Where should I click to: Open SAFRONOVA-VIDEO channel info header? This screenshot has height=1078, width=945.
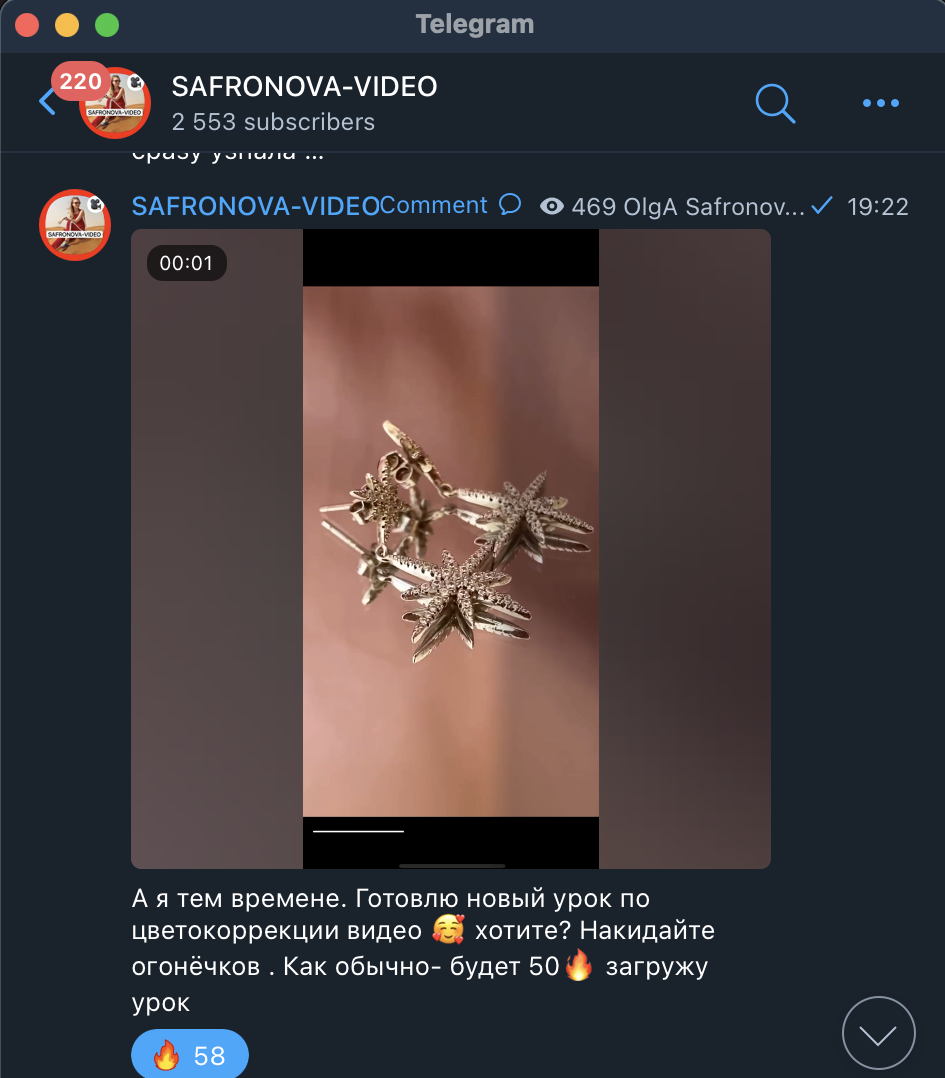point(304,103)
